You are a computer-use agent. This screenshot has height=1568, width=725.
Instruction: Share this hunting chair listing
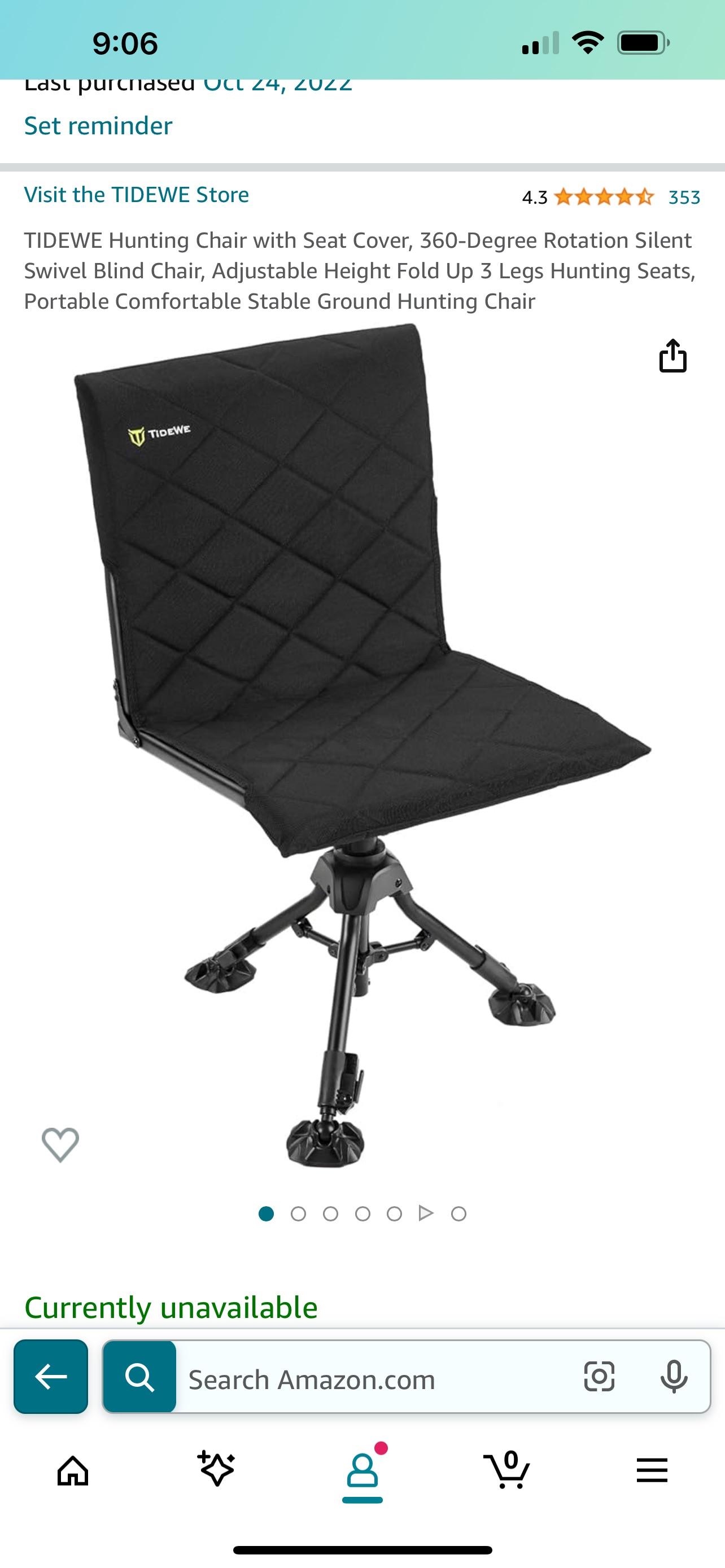pos(672,356)
